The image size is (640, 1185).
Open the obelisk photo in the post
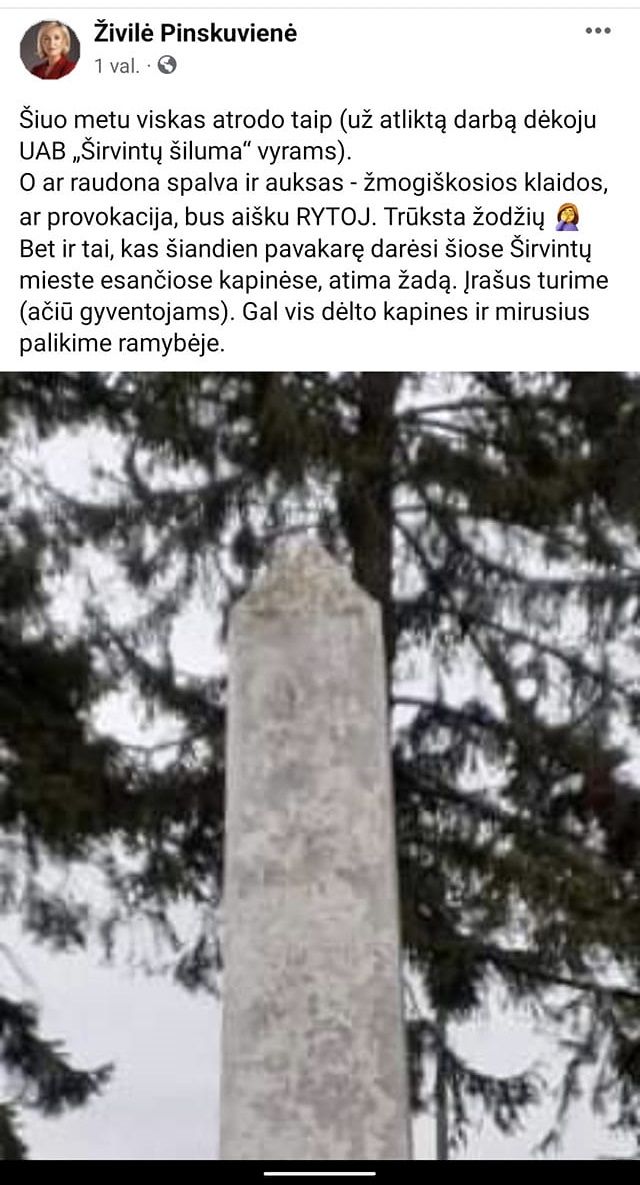click(320, 765)
